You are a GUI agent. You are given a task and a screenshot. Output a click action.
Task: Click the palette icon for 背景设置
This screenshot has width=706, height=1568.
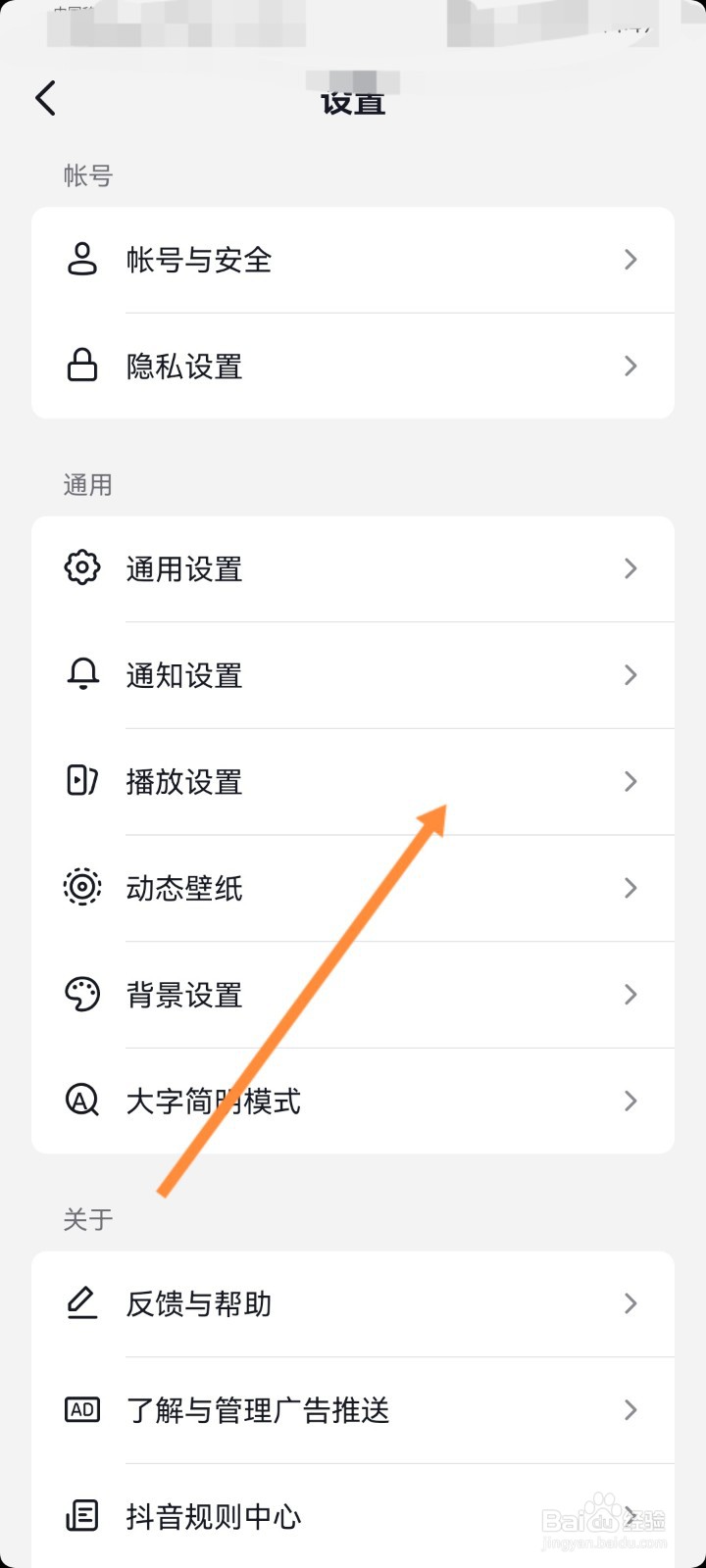tap(82, 995)
